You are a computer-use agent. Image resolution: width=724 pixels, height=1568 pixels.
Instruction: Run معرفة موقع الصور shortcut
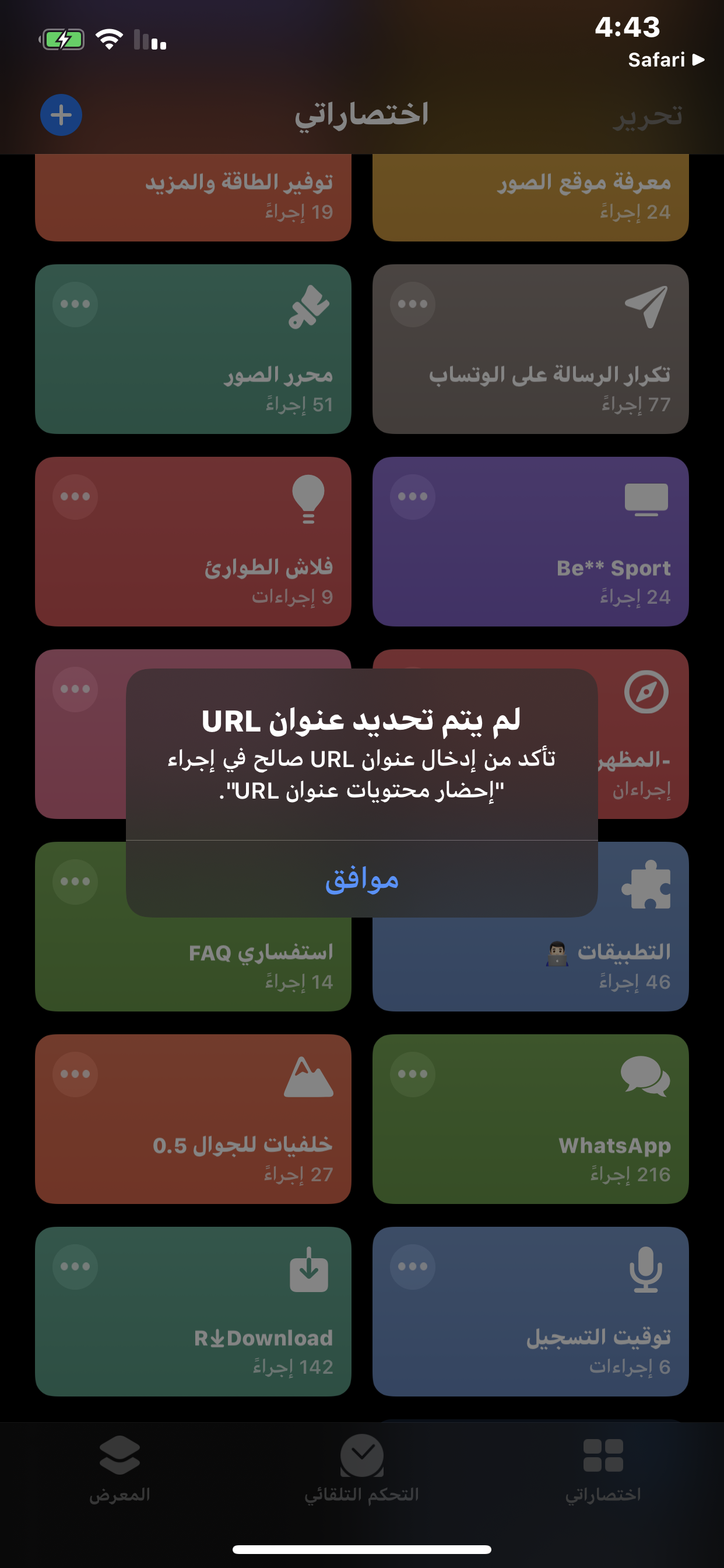coord(530,198)
